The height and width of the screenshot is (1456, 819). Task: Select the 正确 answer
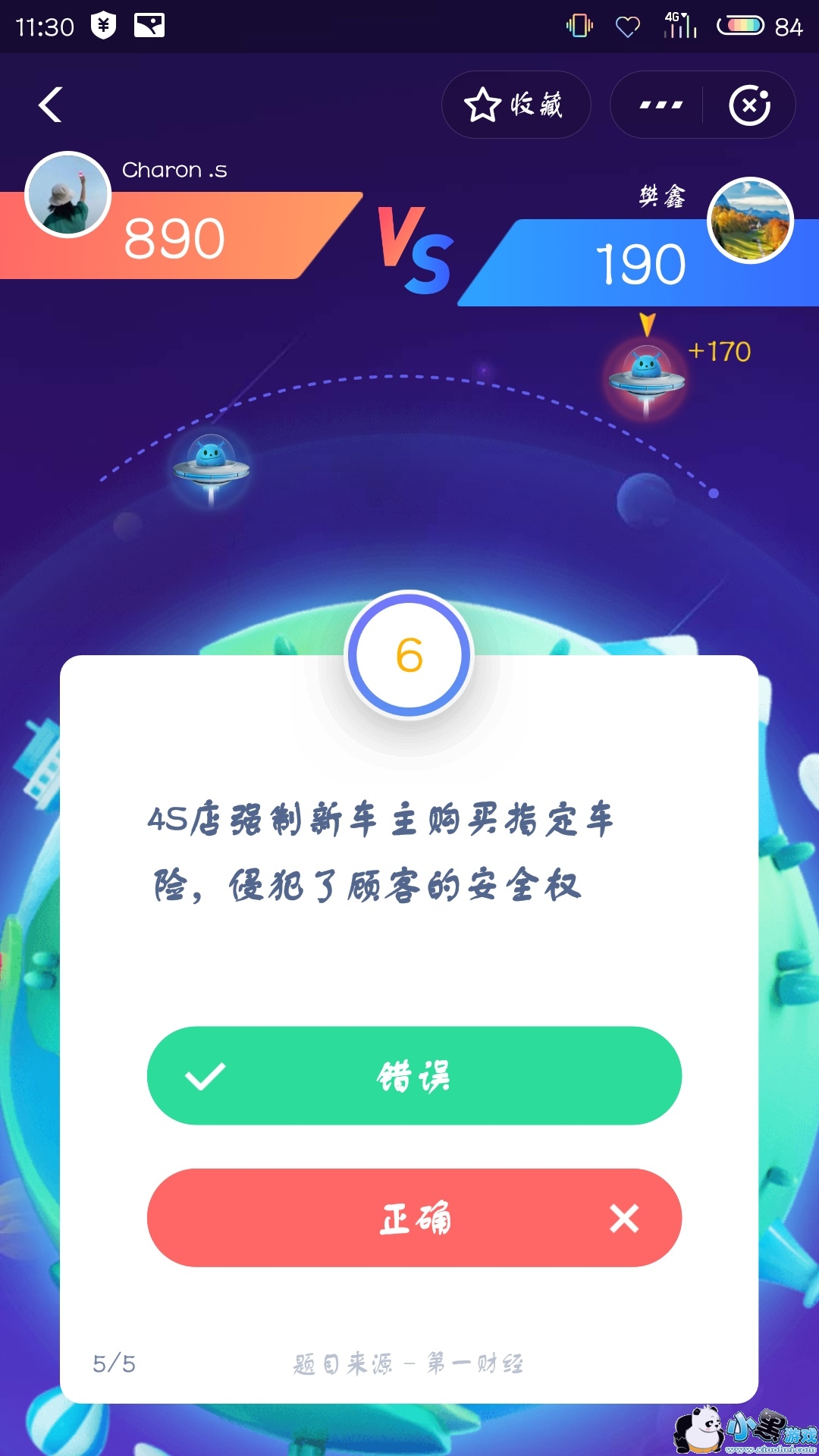(414, 1218)
